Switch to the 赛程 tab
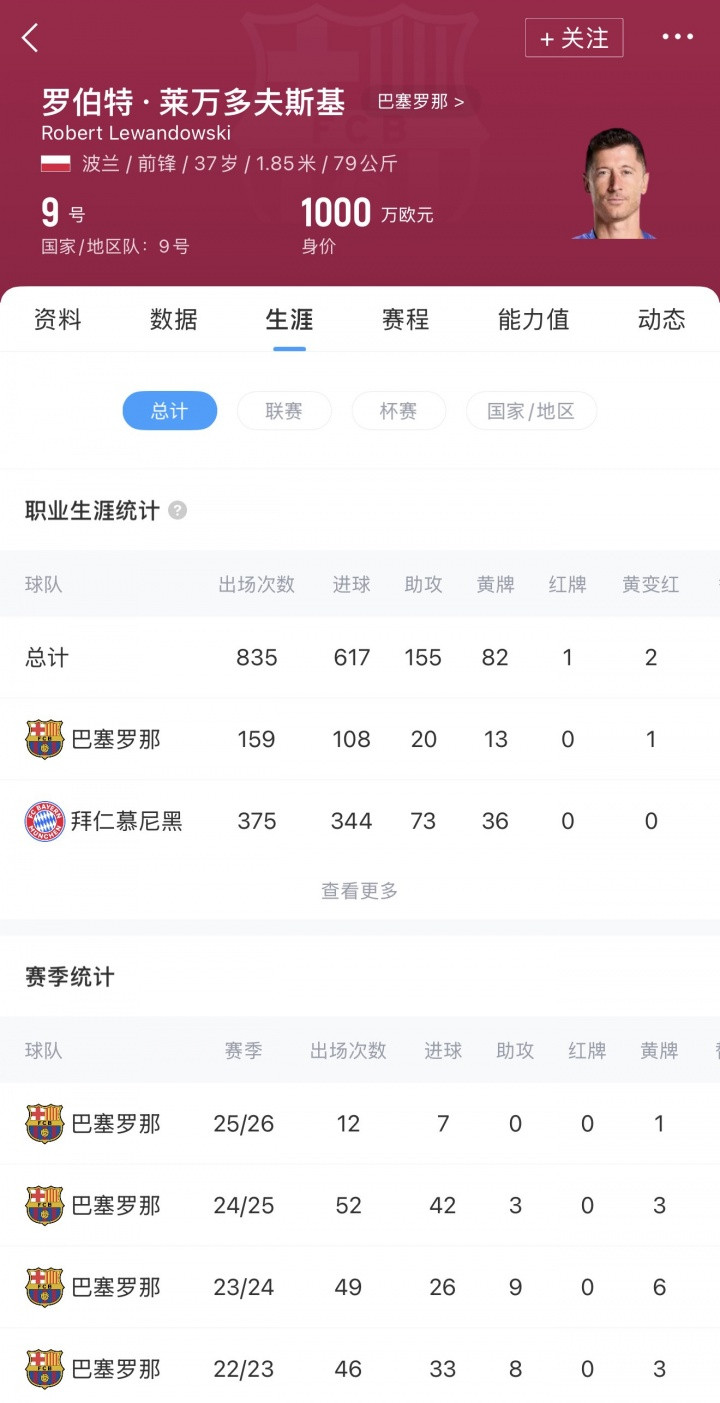The height and width of the screenshot is (1403, 720). pyautogui.click(x=405, y=320)
